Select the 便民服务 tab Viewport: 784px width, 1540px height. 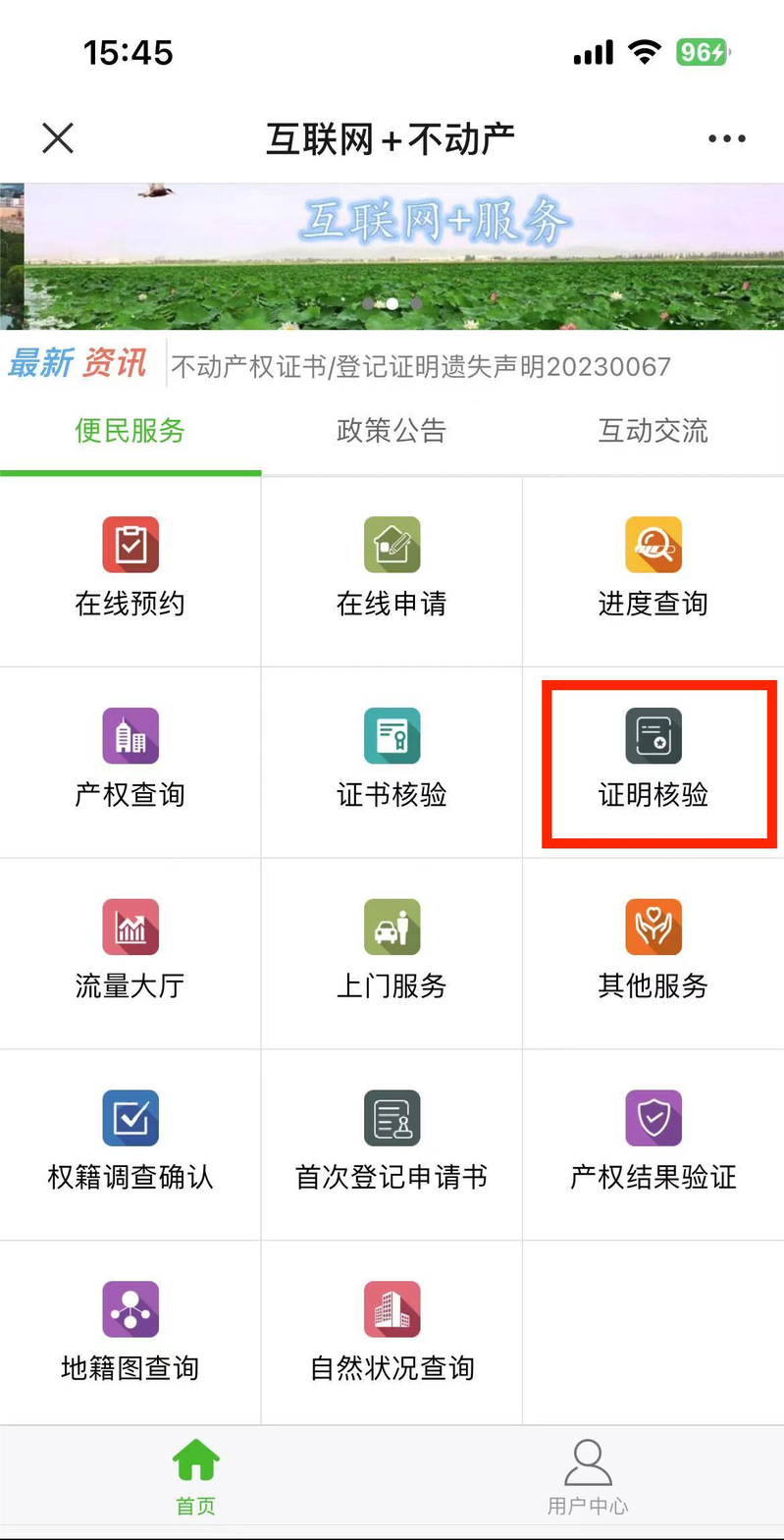coord(131,431)
